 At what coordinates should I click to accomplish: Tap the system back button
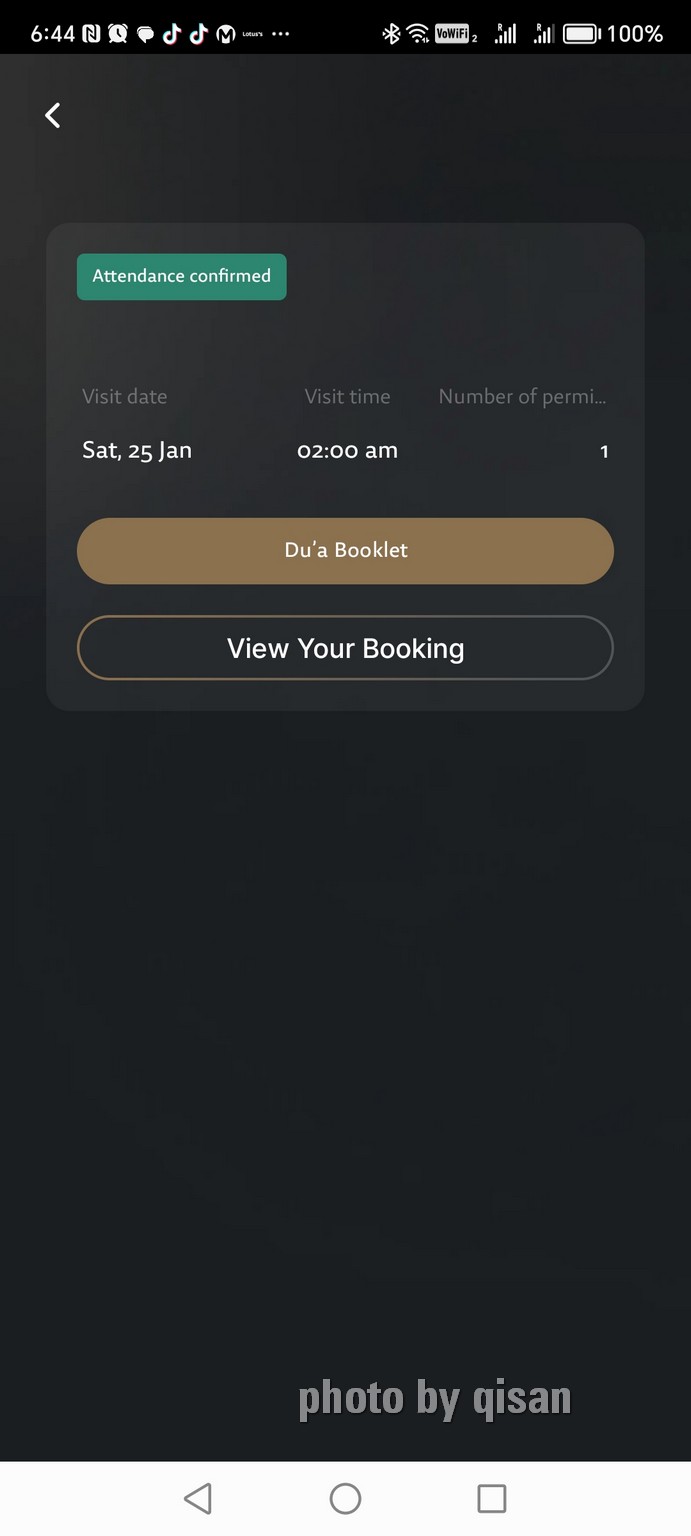(x=198, y=1498)
